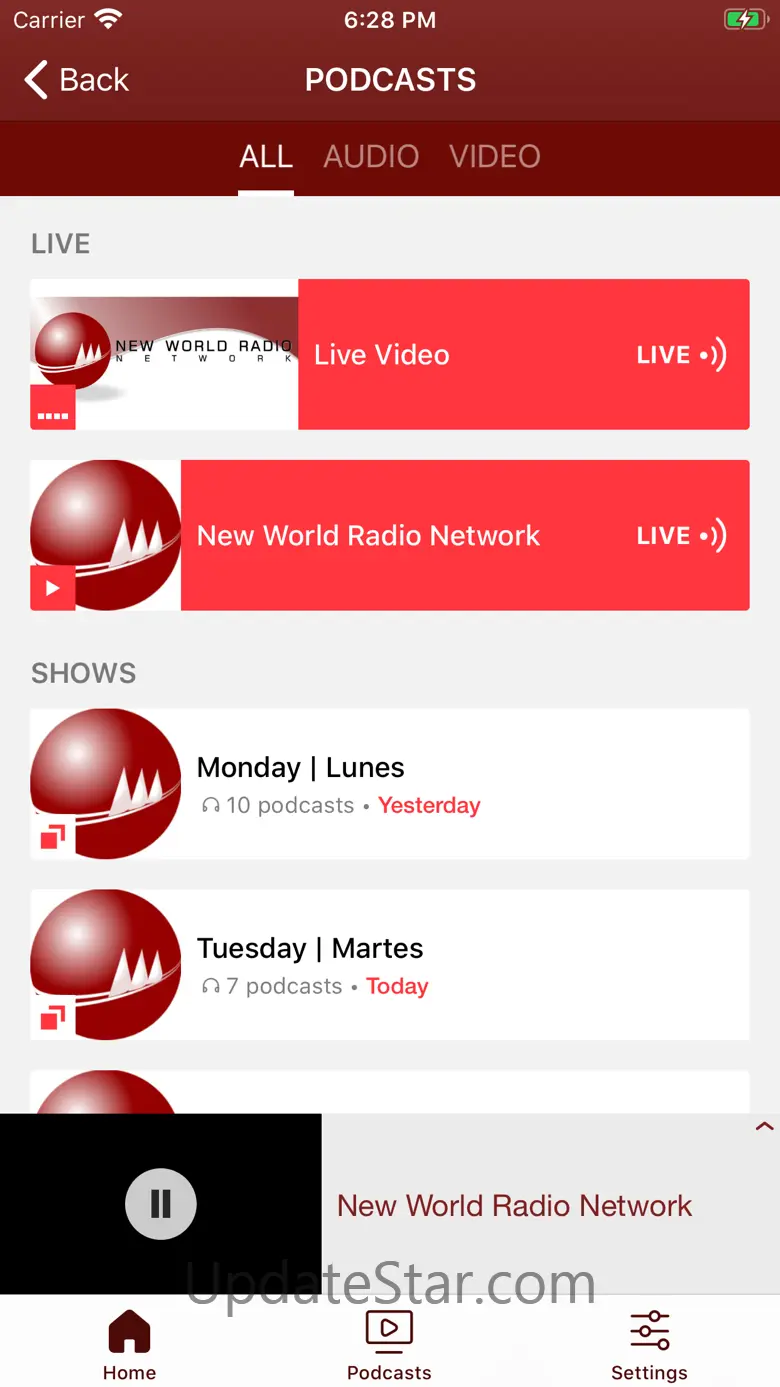Expand the mini player
Image resolution: width=780 pixels, height=1387 pixels.
(x=764, y=1127)
